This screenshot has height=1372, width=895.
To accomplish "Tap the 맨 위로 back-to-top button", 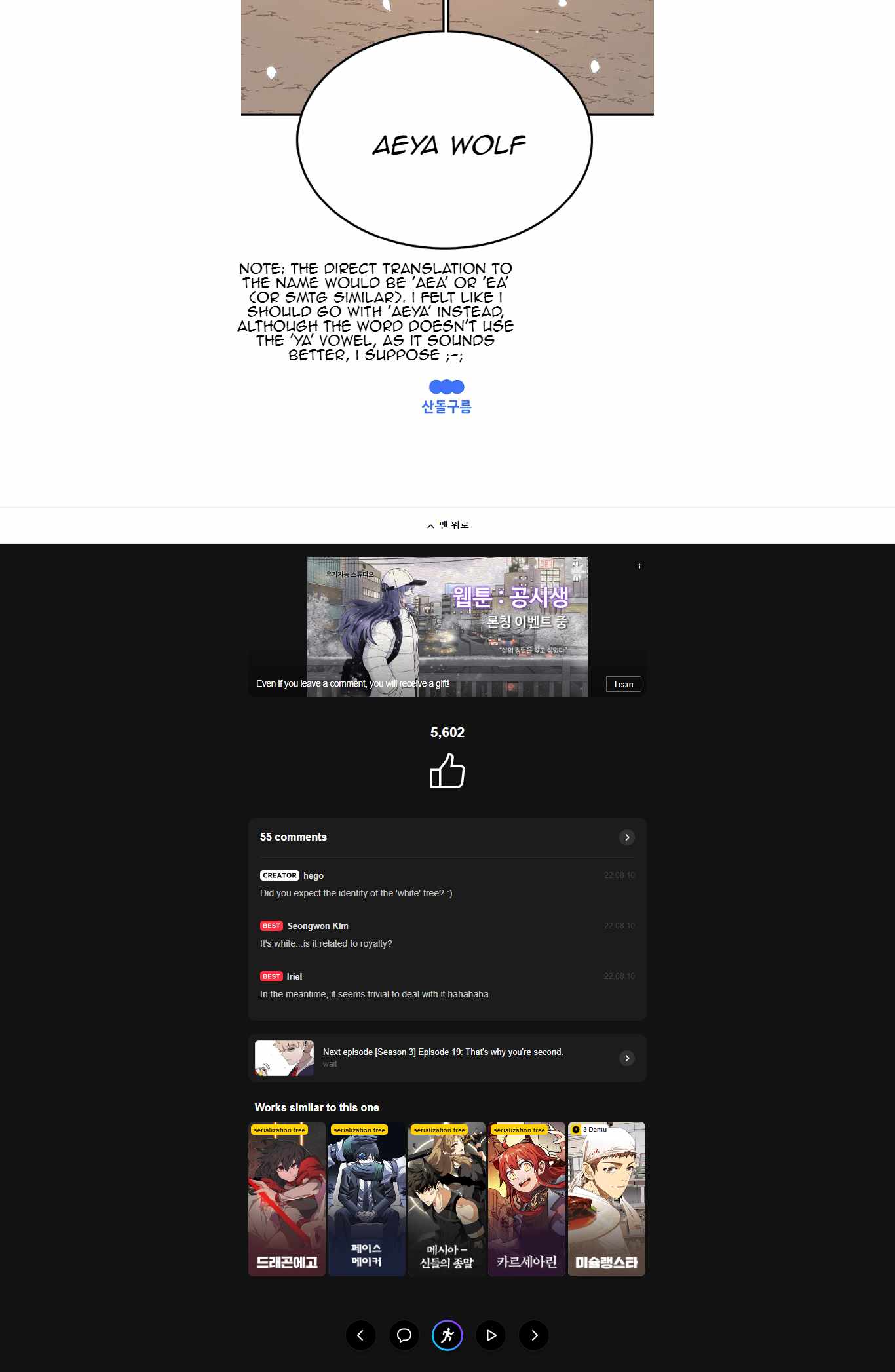I will tap(447, 525).
